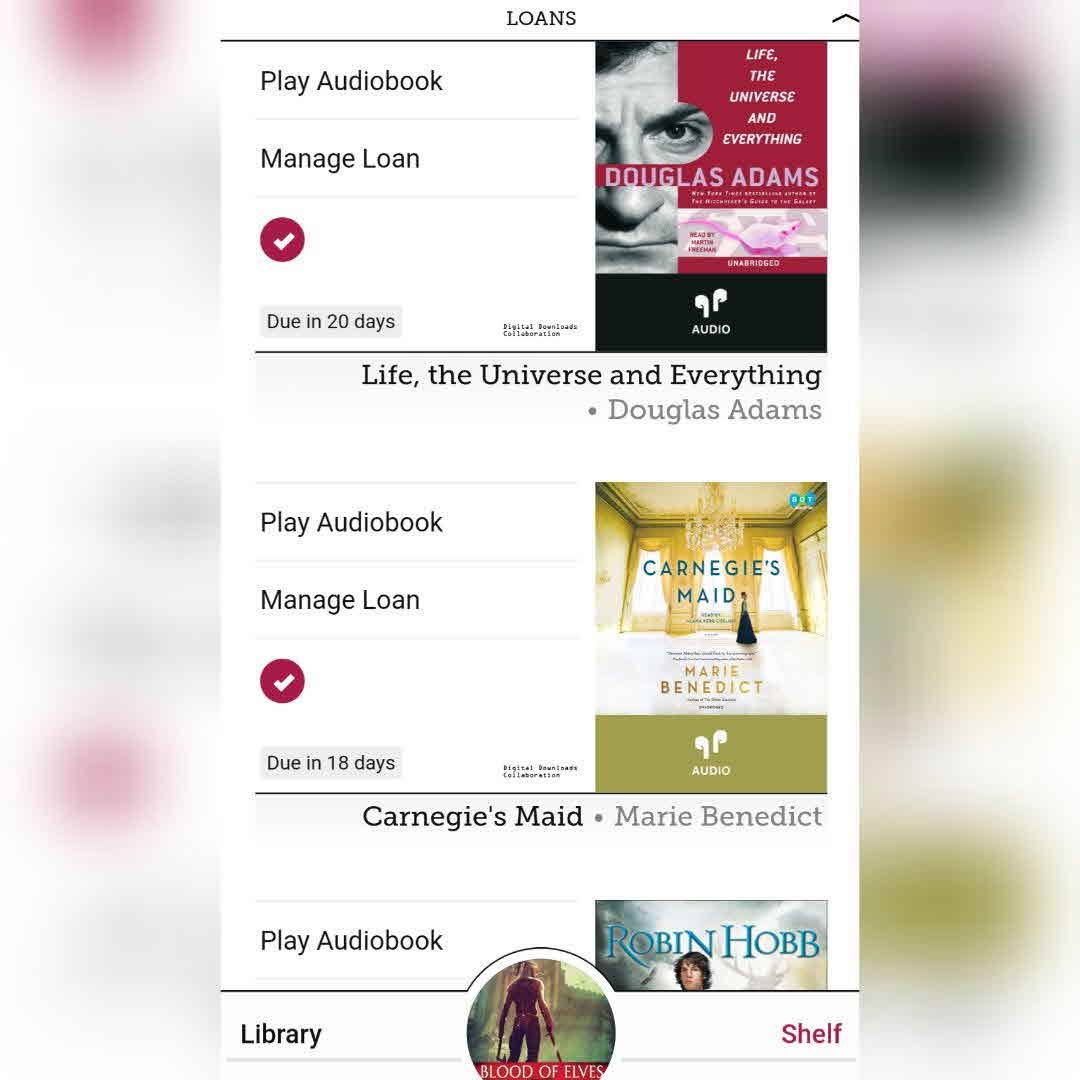
Task: Play Carnegie's Maid audiobook
Action: click(351, 522)
